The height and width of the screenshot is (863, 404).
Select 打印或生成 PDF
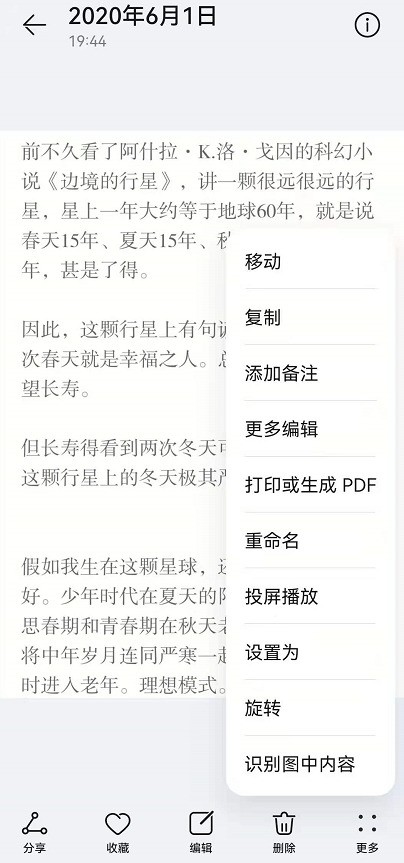(310, 485)
